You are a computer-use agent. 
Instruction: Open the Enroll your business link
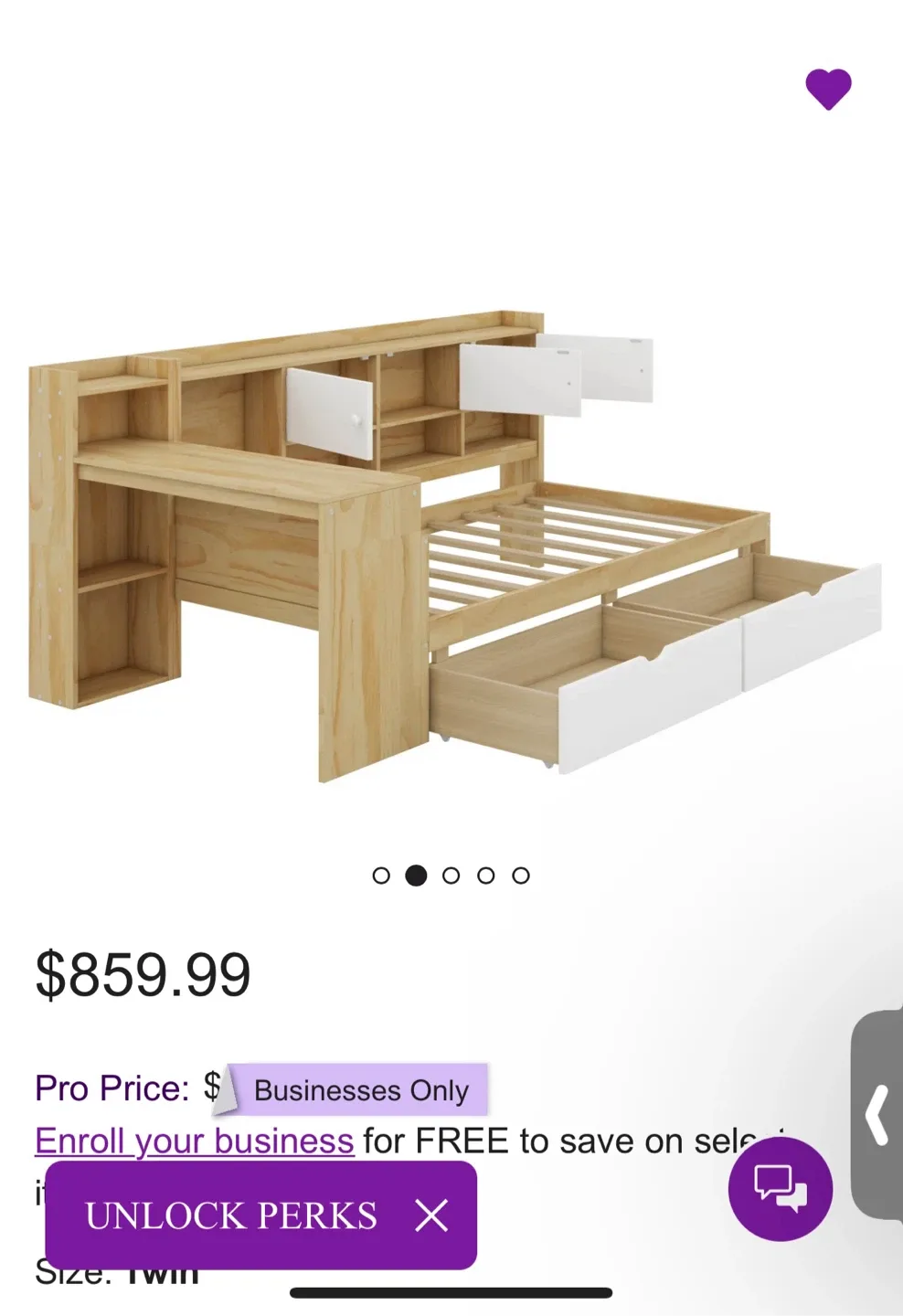[x=194, y=1141]
